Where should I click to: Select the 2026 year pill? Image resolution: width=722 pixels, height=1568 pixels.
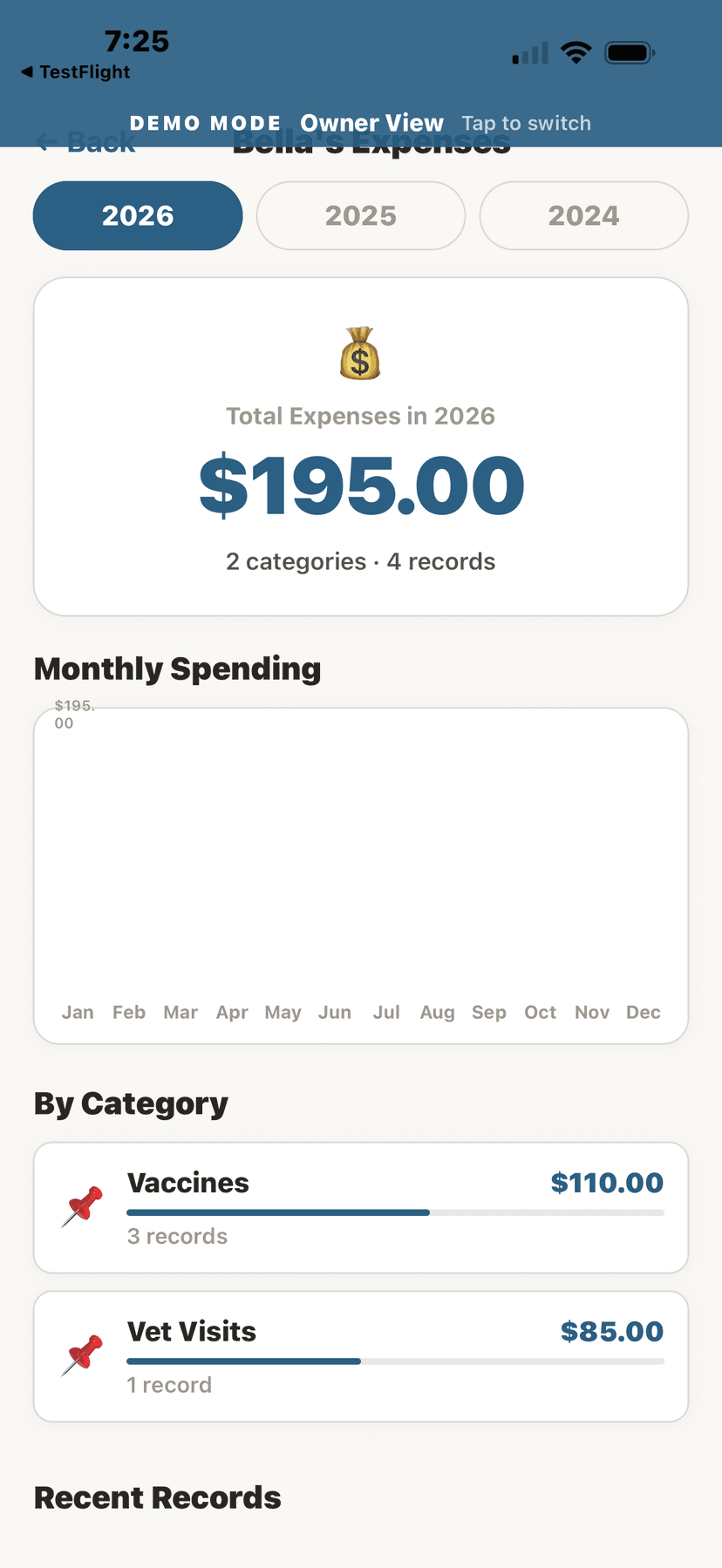[x=137, y=215]
